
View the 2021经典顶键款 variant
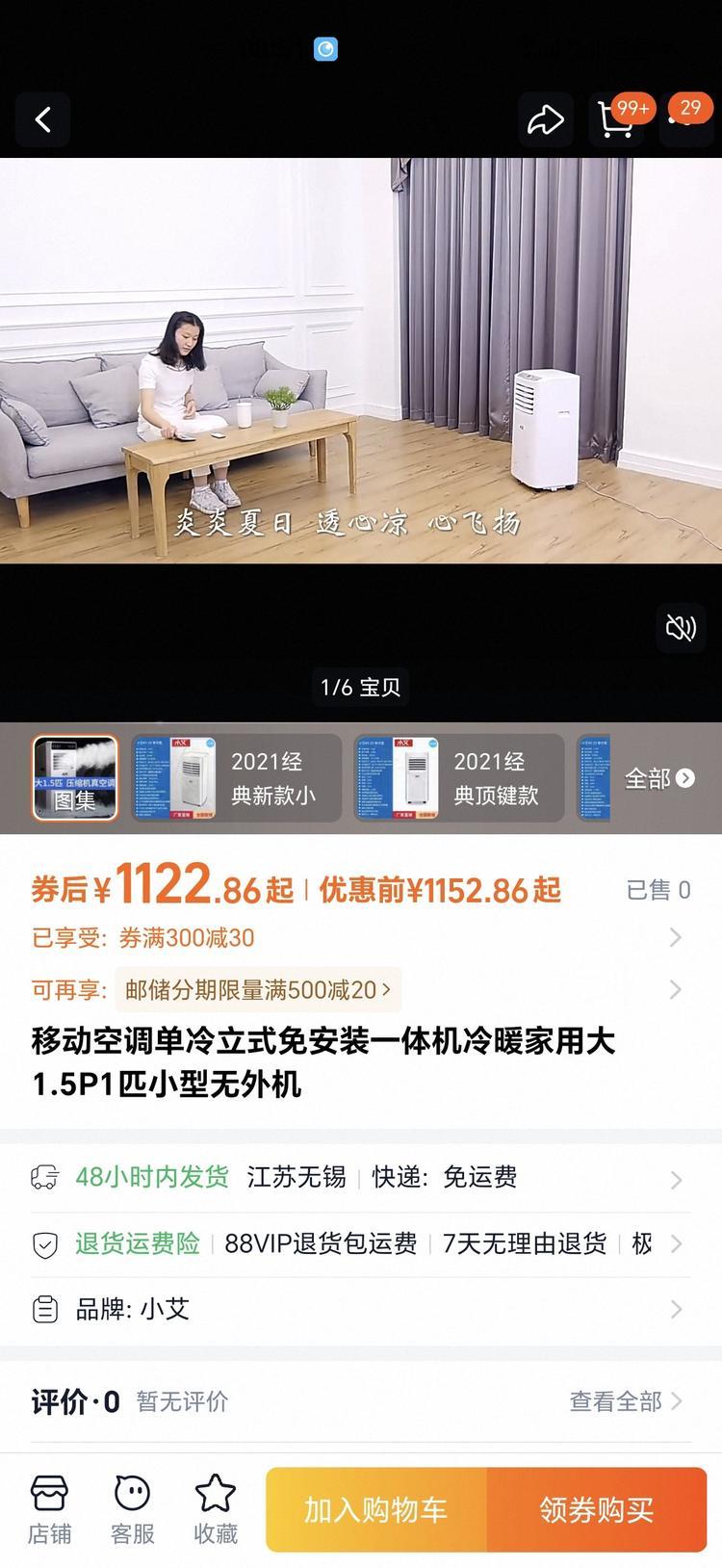tap(459, 778)
